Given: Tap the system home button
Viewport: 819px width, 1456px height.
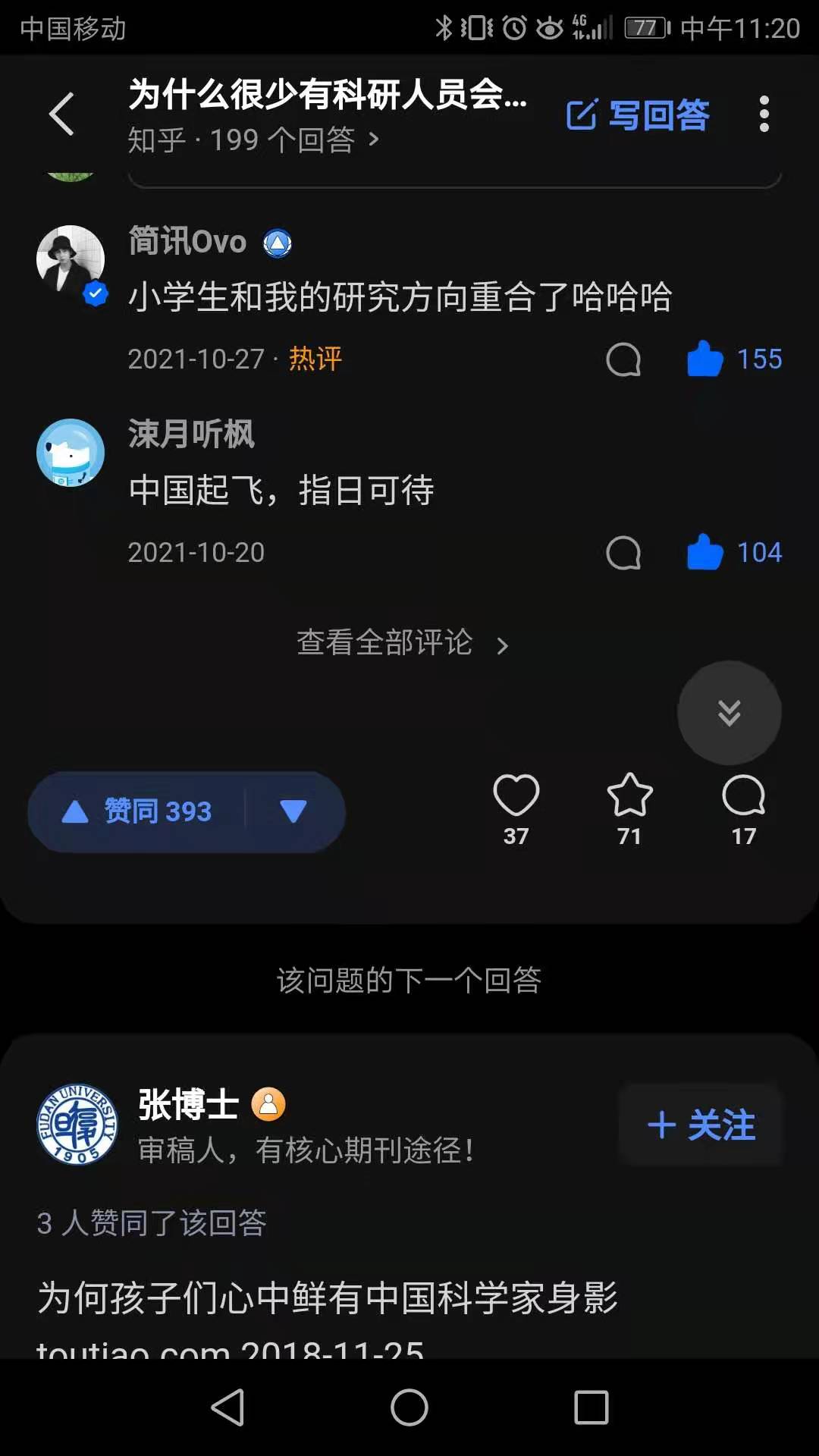Looking at the screenshot, I should [x=409, y=1407].
